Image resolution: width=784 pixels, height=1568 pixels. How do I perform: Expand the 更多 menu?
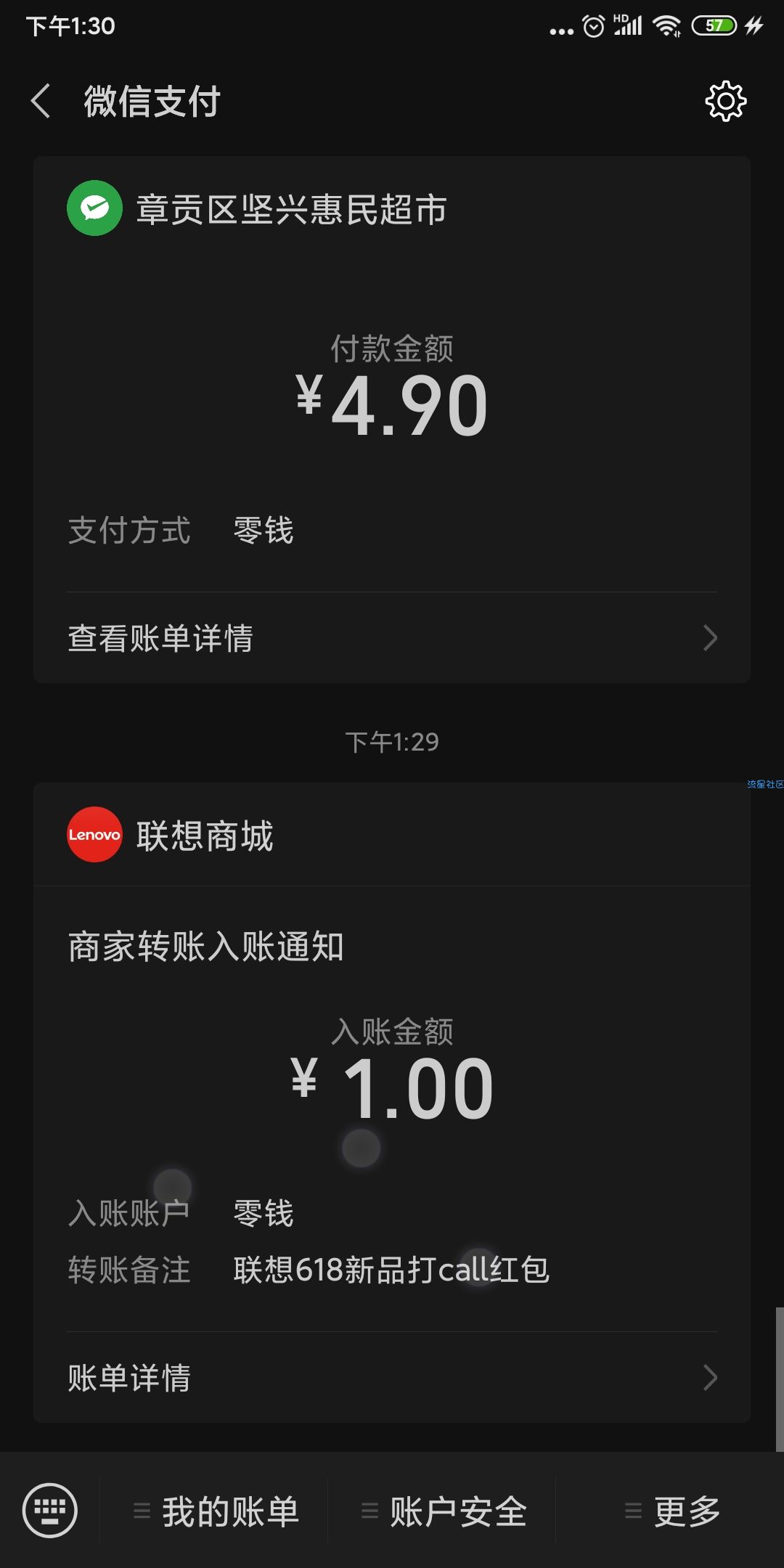(x=671, y=1511)
